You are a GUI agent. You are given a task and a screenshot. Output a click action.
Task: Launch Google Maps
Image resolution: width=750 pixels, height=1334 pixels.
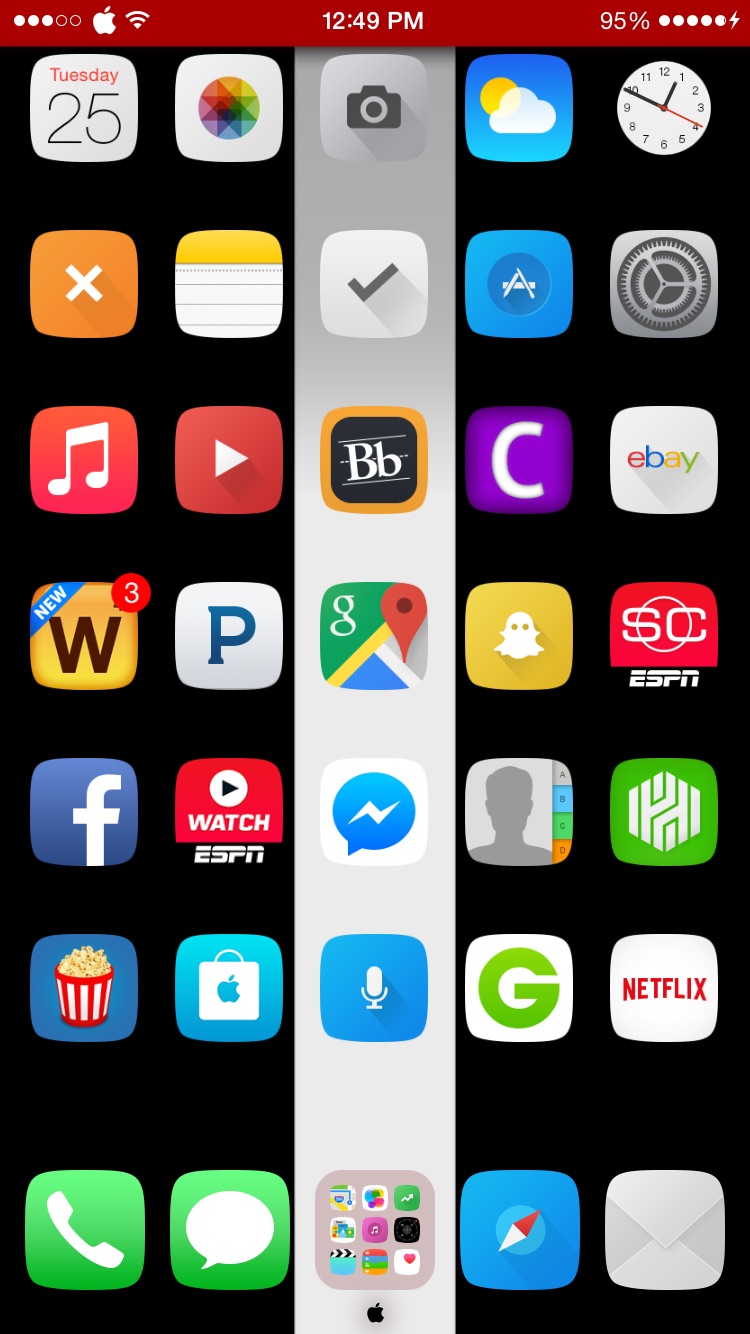(x=374, y=636)
